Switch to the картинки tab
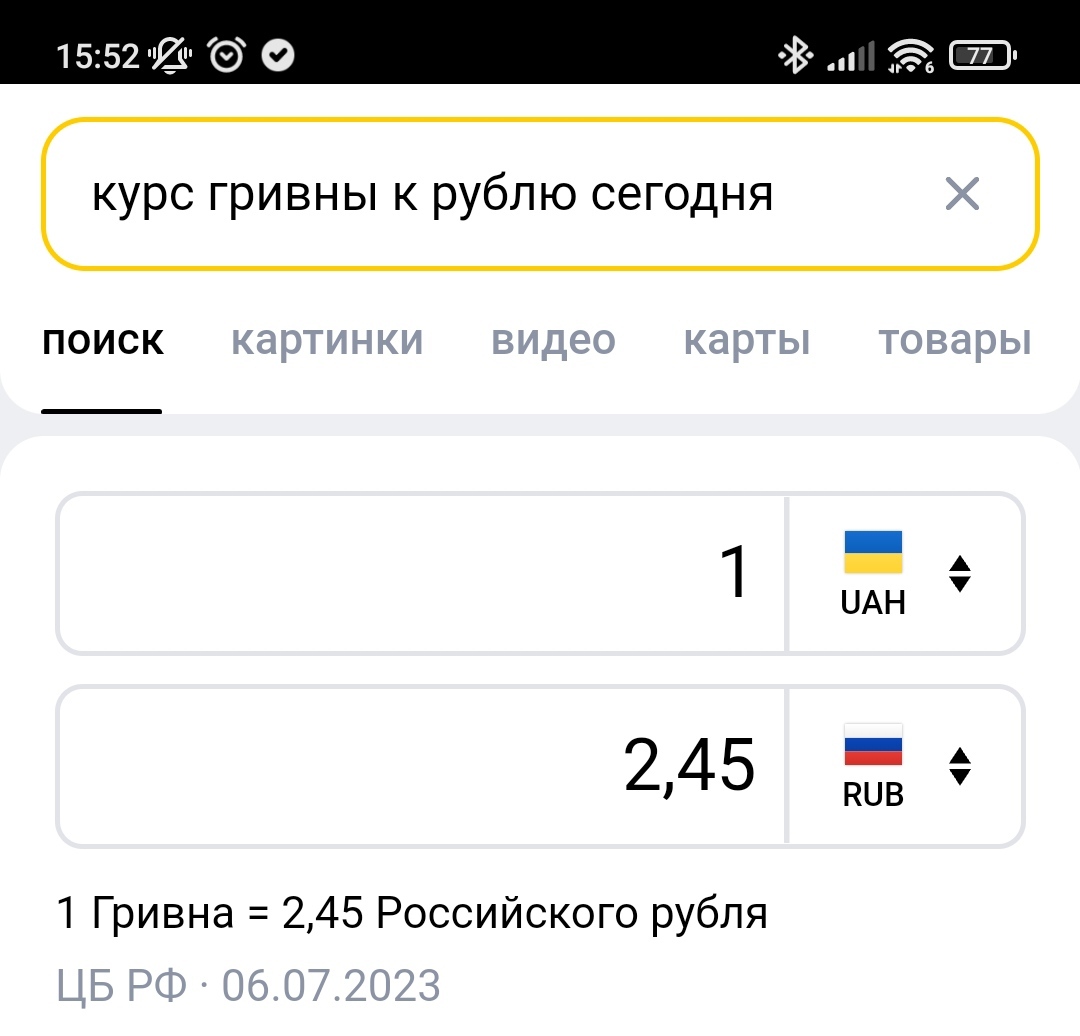Screen dimensions: 1080x1036 pos(327,341)
